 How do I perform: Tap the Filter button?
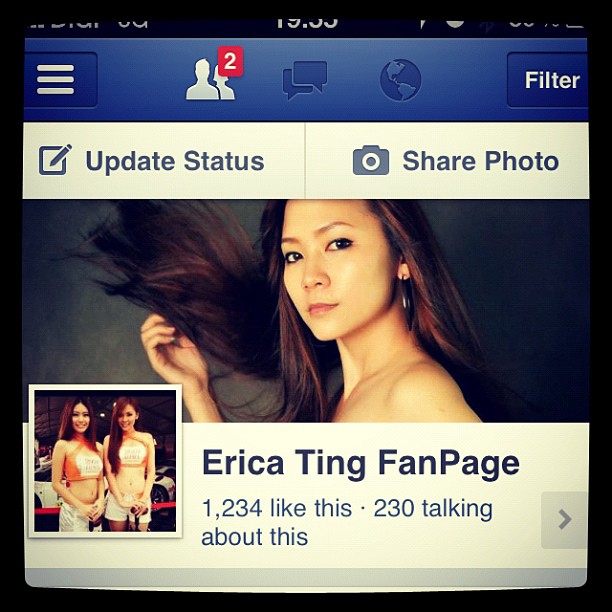549,80
